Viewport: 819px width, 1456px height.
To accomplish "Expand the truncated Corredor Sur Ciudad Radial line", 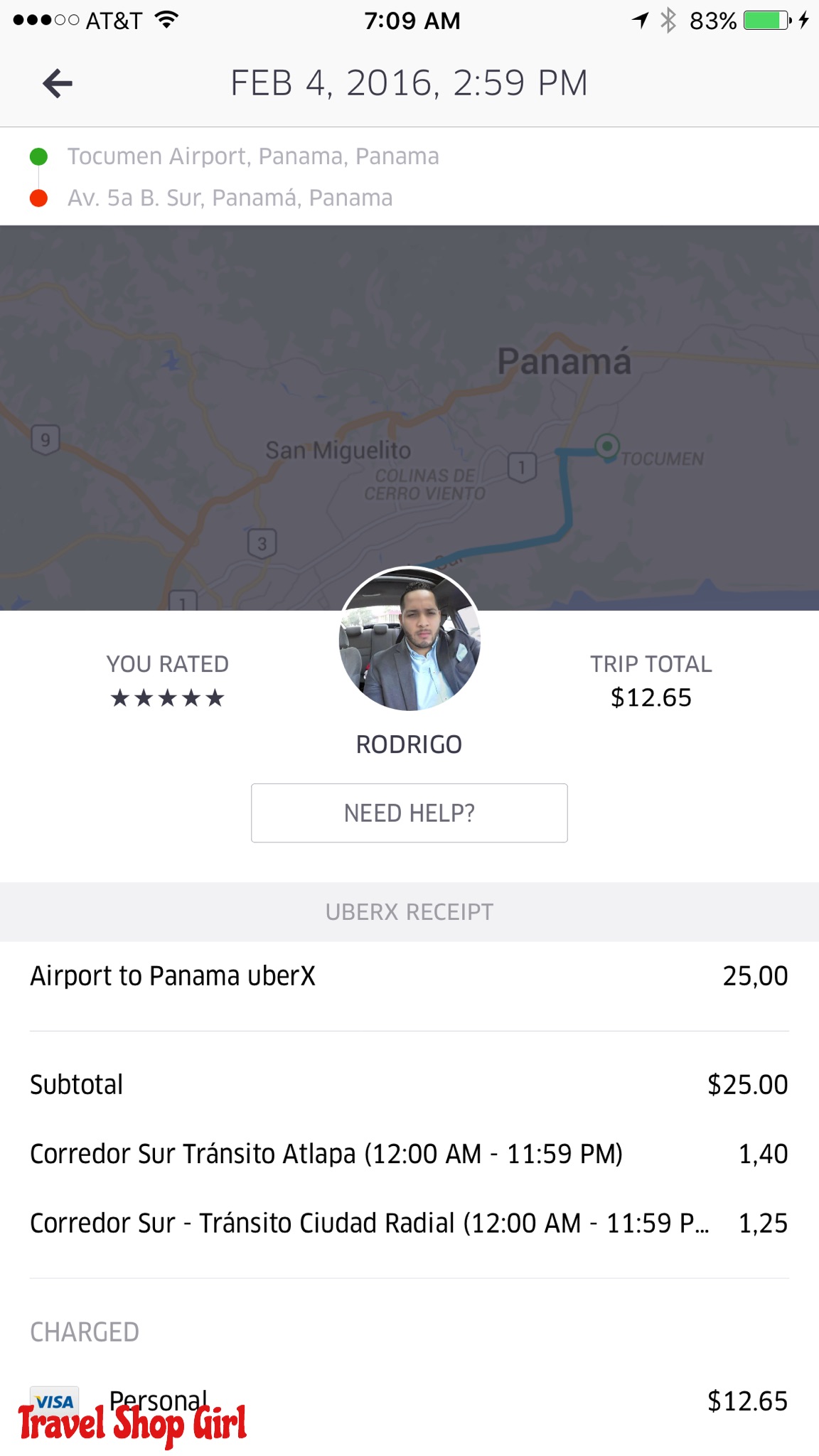I will pos(370,1223).
